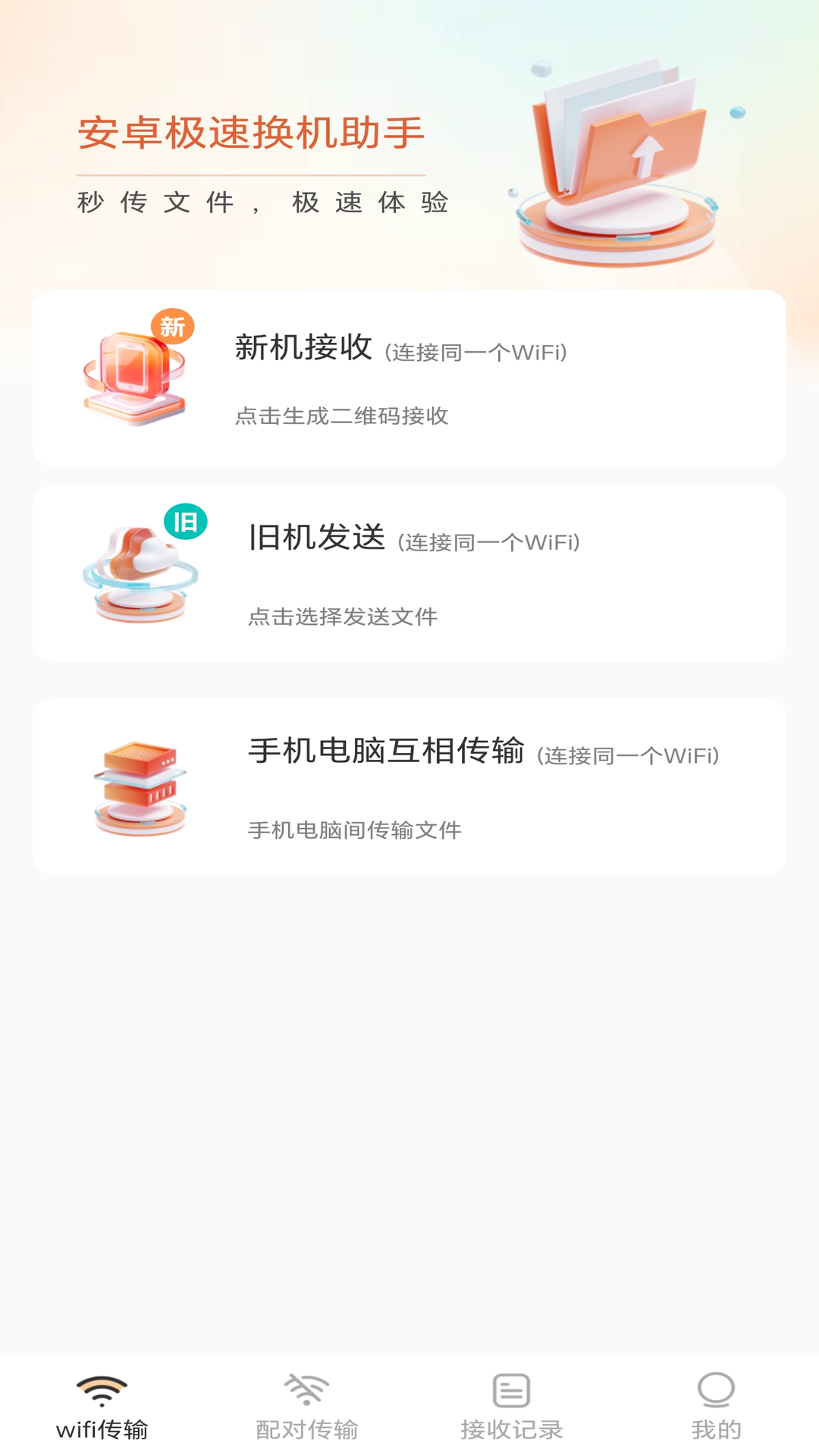The height and width of the screenshot is (1456, 819).
Task: Tap the phone-computer transfer hardware icon
Action: pos(140,785)
